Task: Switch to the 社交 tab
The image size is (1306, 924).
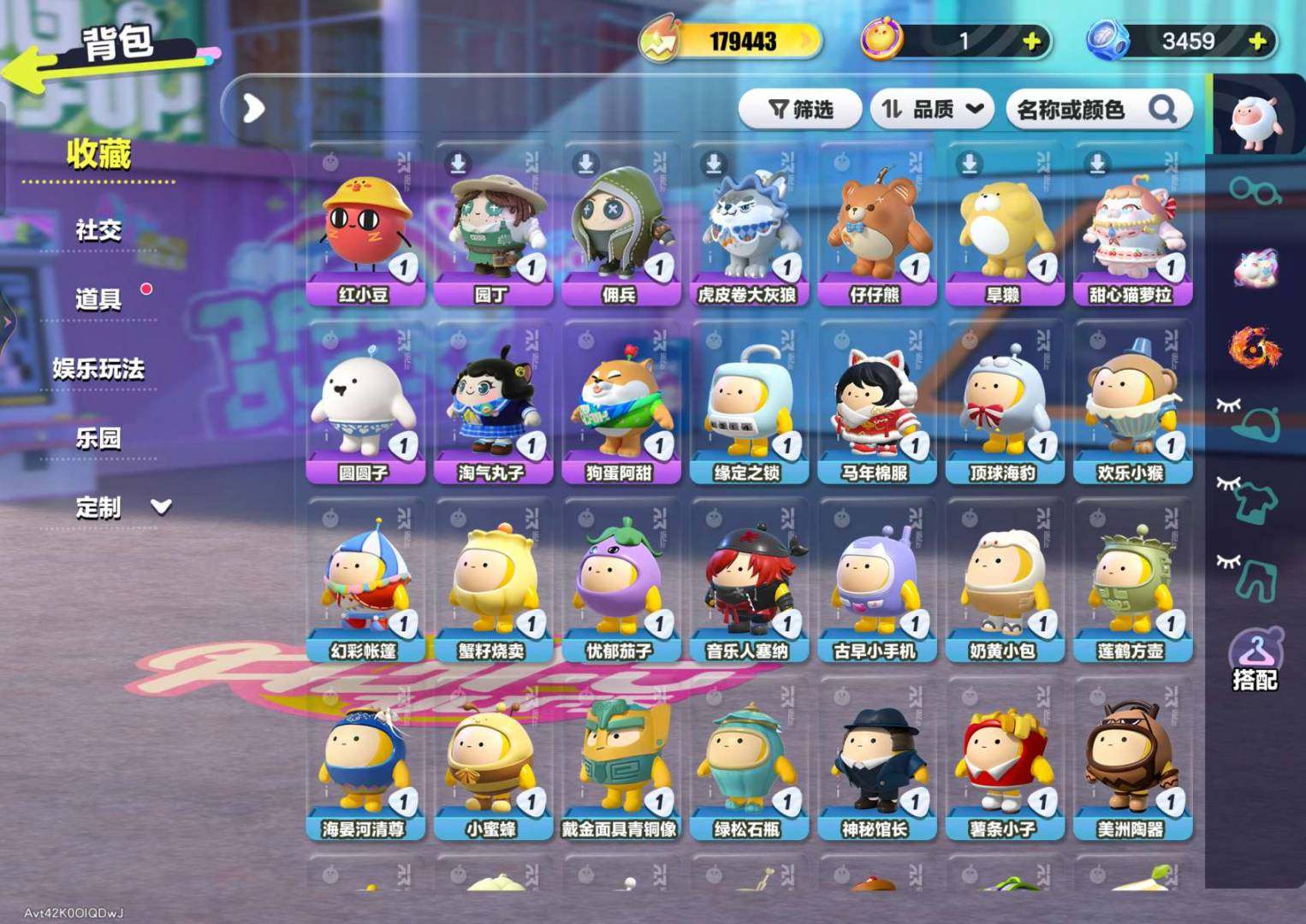Action: (x=98, y=229)
